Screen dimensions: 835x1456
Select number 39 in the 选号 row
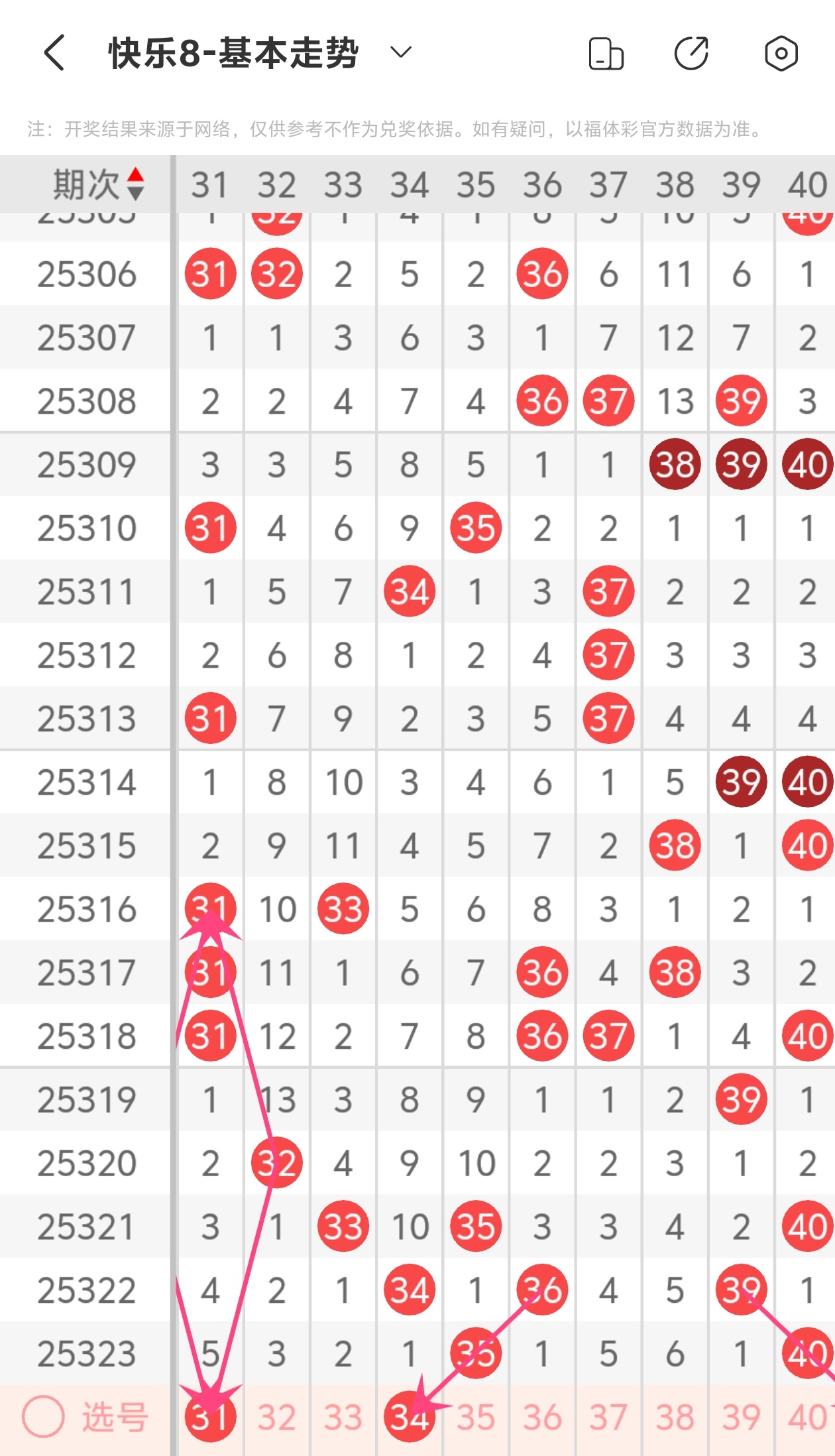(741, 1418)
